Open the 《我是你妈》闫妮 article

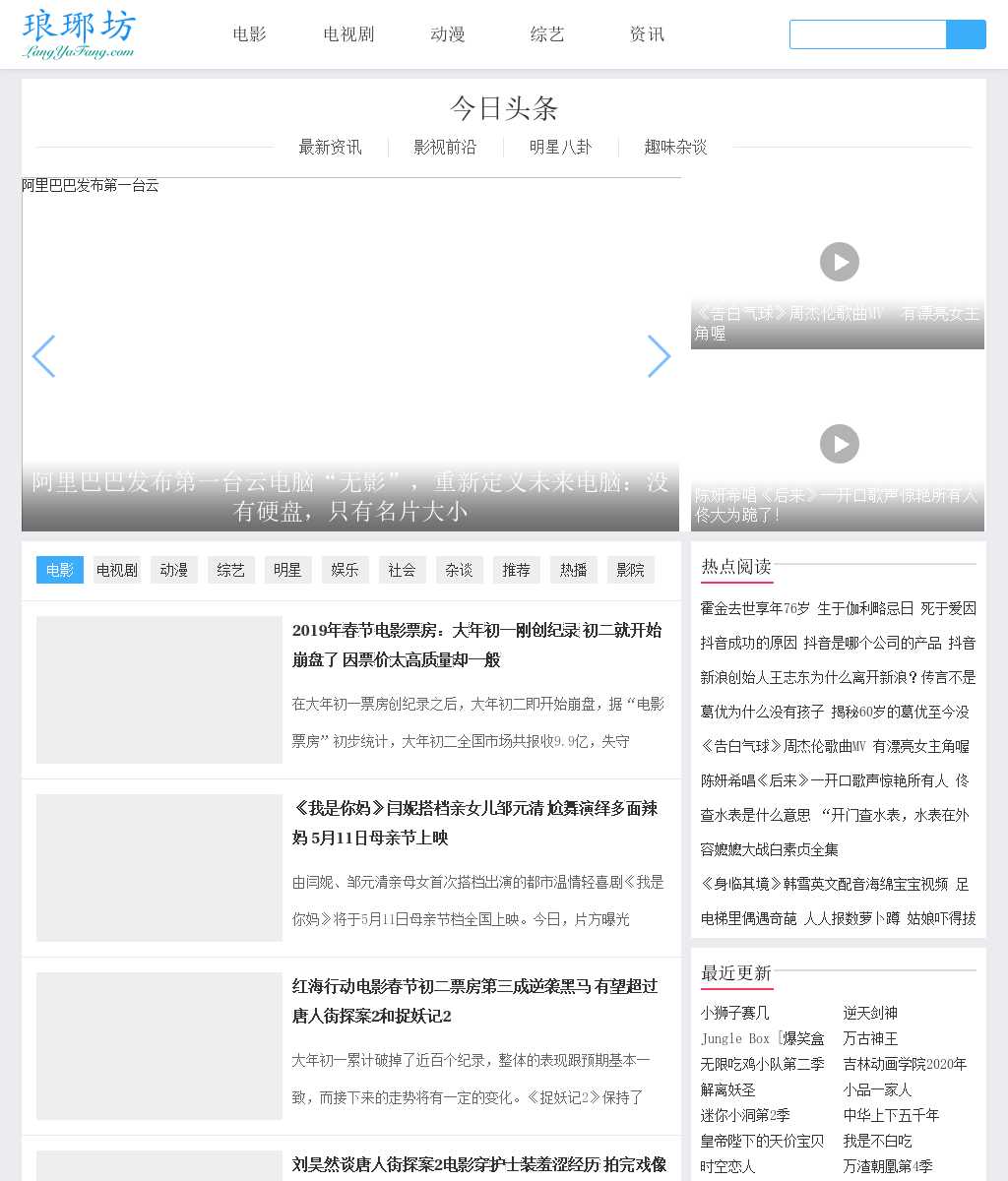pyautogui.click(x=474, y=823)
